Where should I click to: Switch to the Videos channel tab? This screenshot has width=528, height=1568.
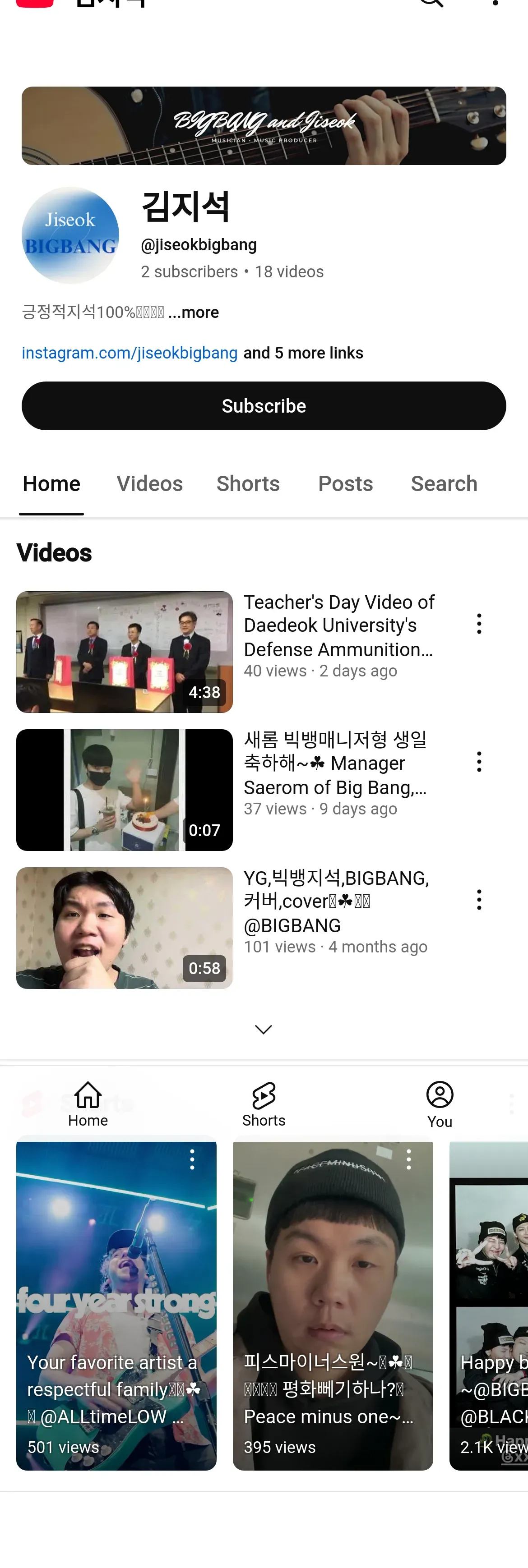tap(149, 484)
